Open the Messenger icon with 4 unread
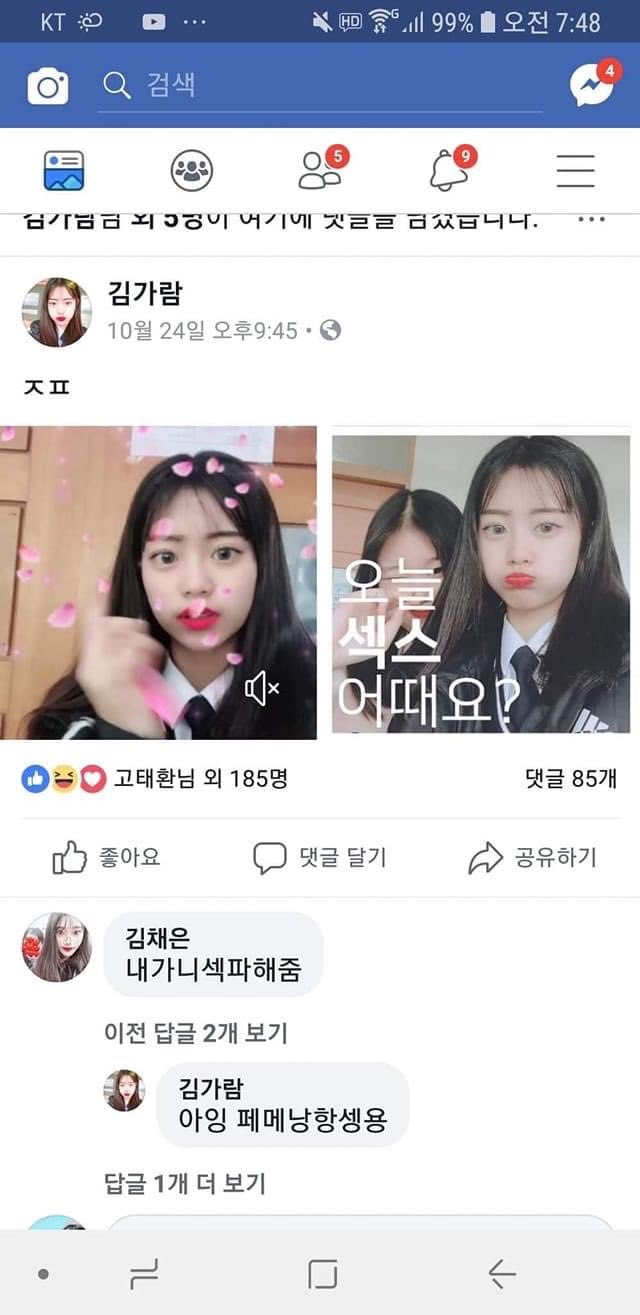640x1315 pixels. pos(593,84)
